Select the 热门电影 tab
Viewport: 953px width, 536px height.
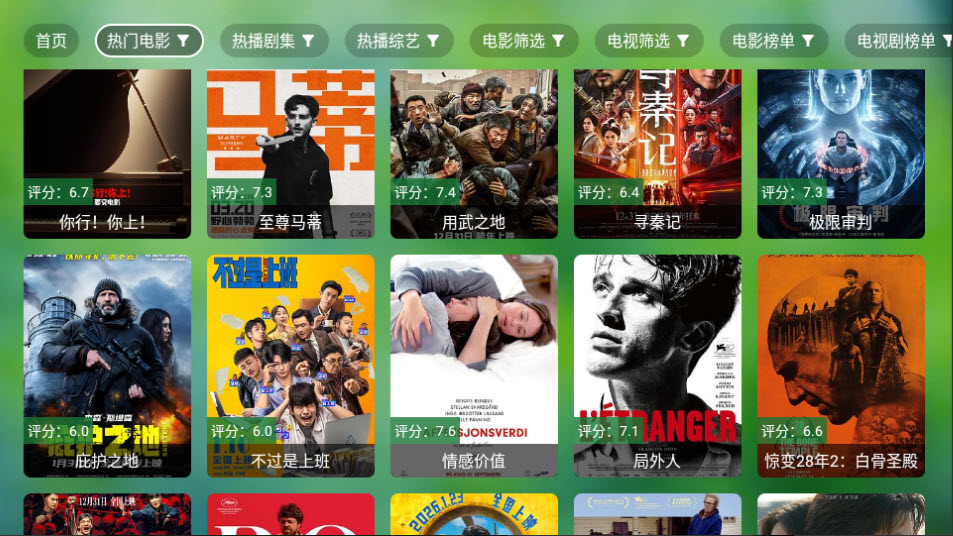pos(149,41)
